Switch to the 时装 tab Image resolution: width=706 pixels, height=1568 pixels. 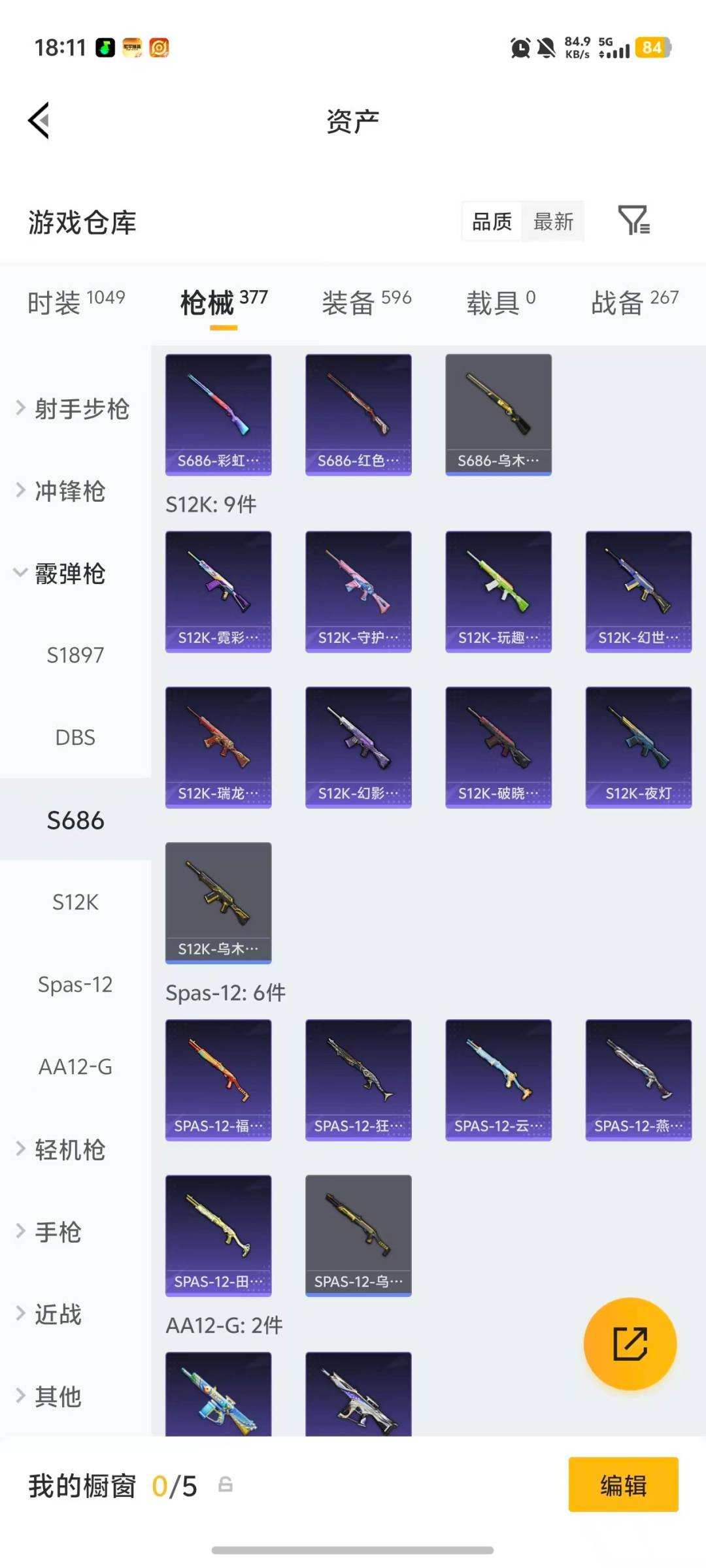[75, 302]
